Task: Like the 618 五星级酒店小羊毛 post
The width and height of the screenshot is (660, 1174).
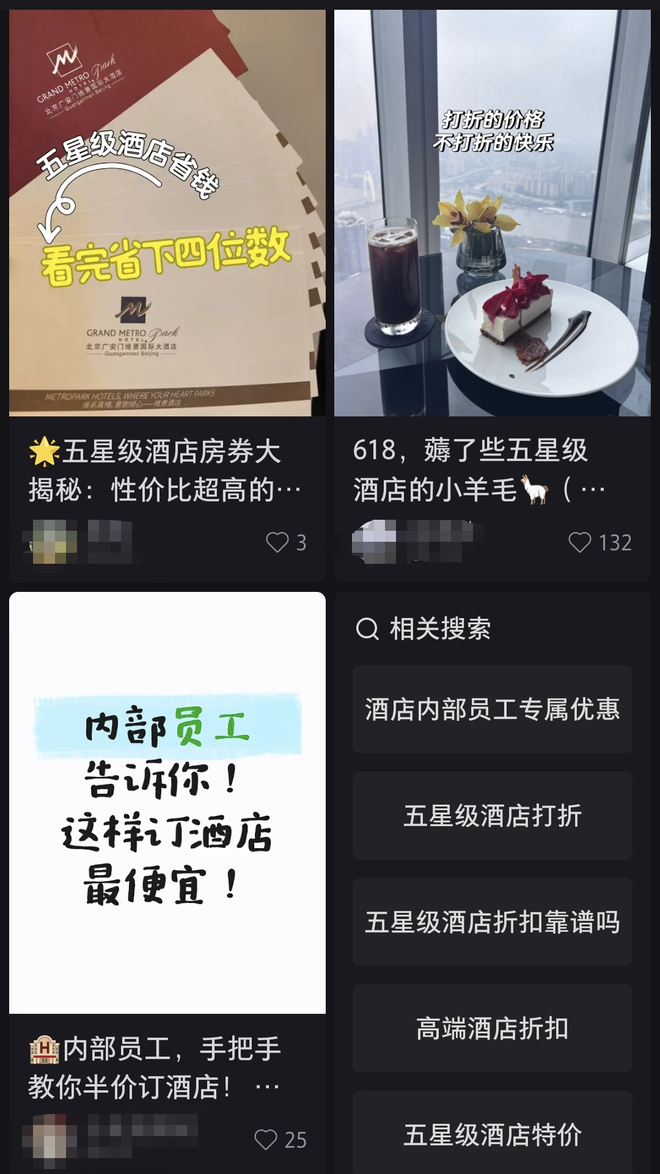Action: 581,542
